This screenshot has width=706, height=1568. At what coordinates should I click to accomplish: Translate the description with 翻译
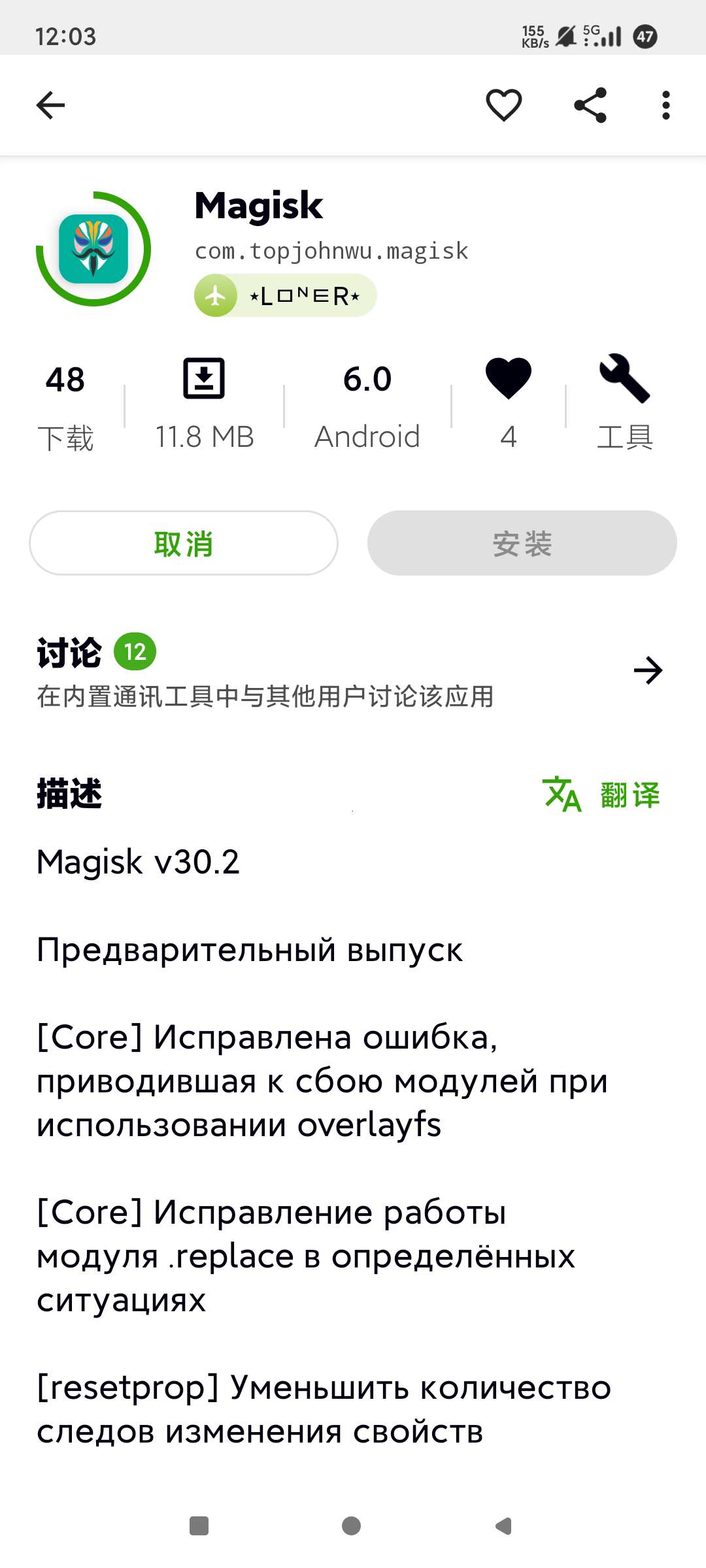pos(601,795)
